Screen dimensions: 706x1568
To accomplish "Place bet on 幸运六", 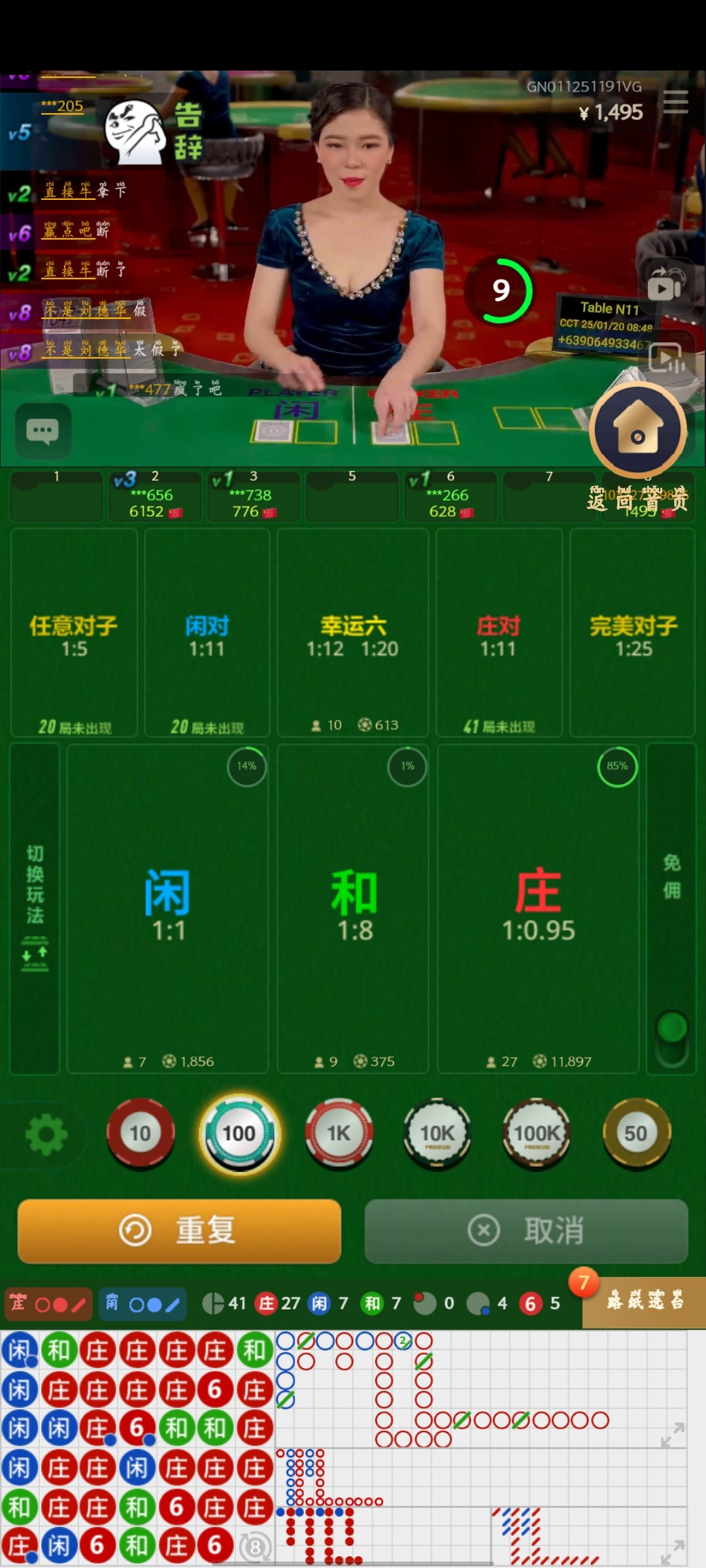I will tap(353, 634).
